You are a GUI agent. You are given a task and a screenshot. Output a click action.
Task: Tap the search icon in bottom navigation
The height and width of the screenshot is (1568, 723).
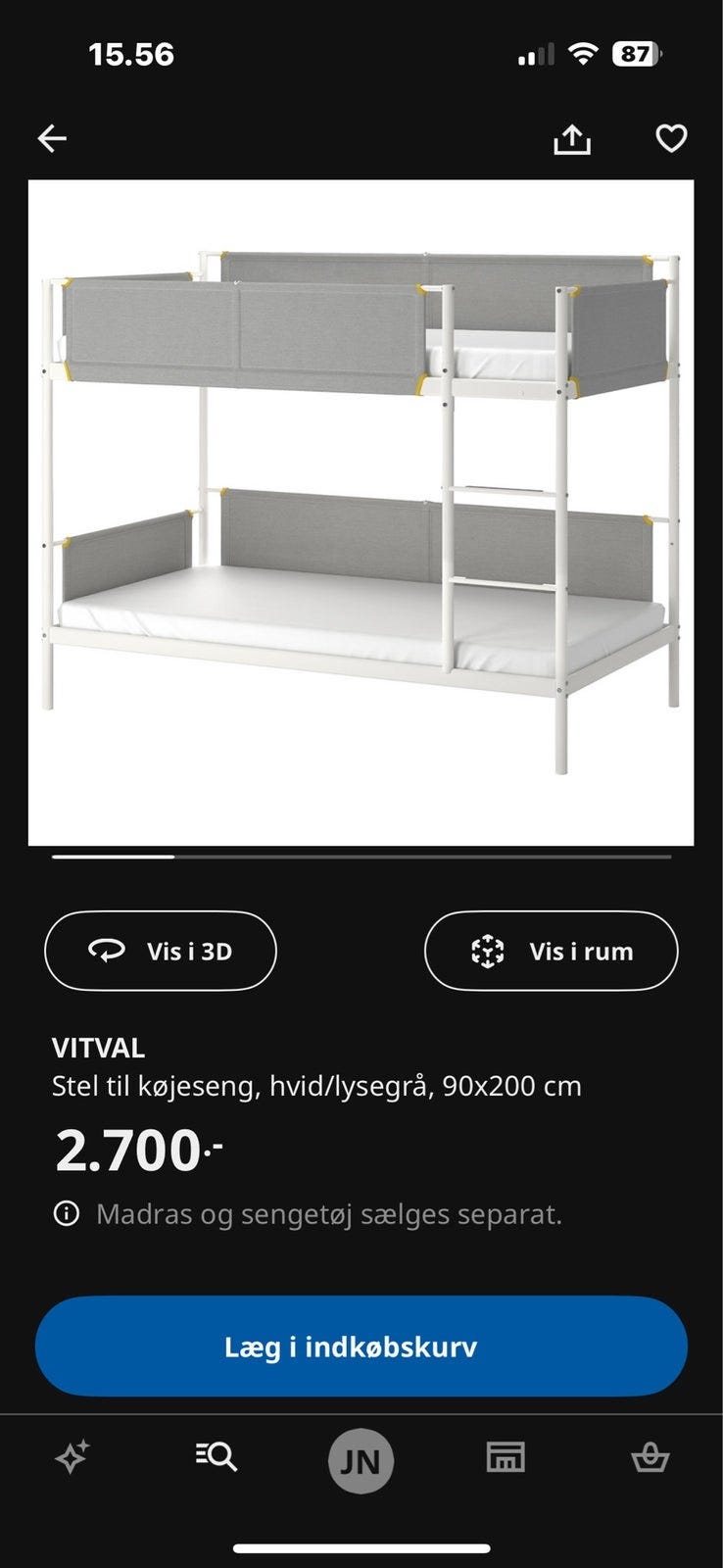(215, 1460)
